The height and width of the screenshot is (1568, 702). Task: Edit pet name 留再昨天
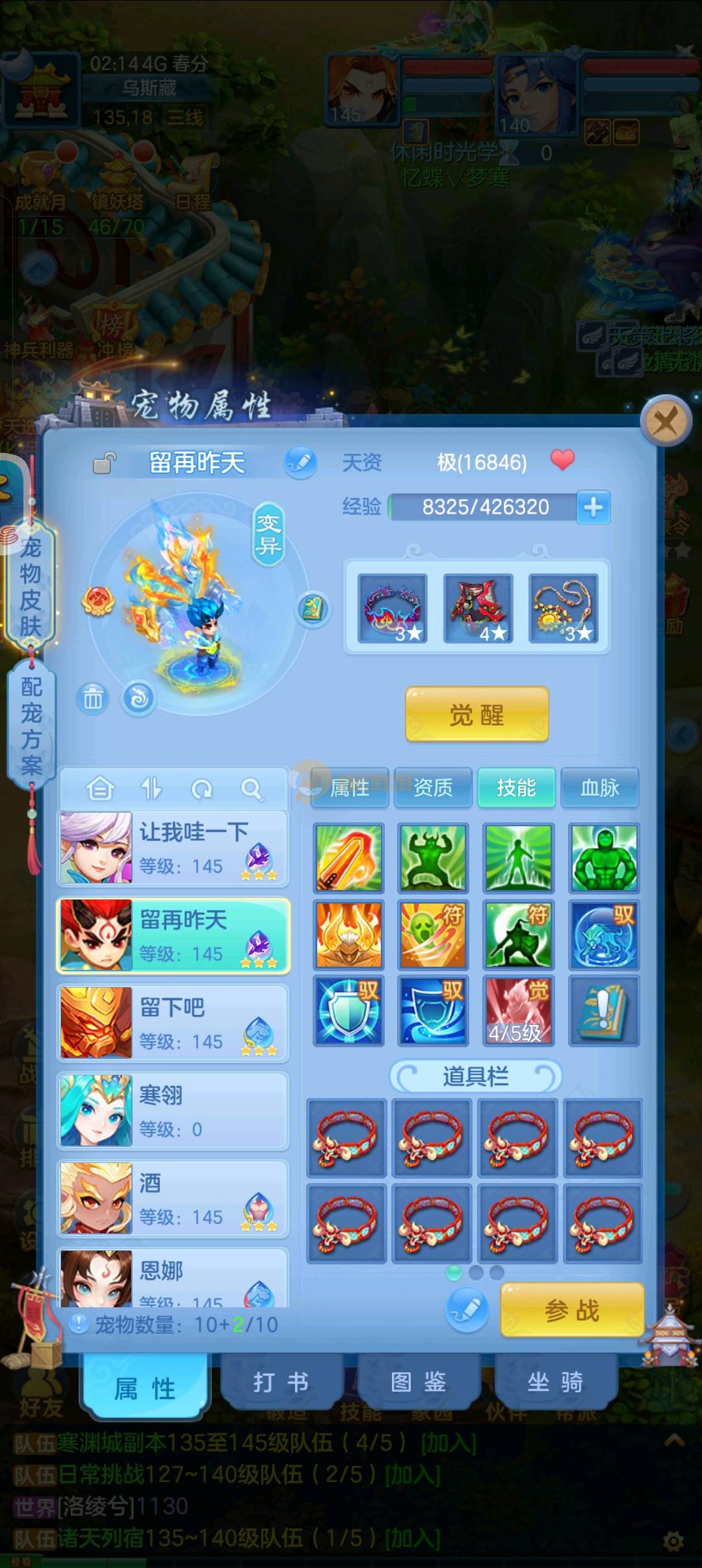pyautogui.click(x=300, y=462)
